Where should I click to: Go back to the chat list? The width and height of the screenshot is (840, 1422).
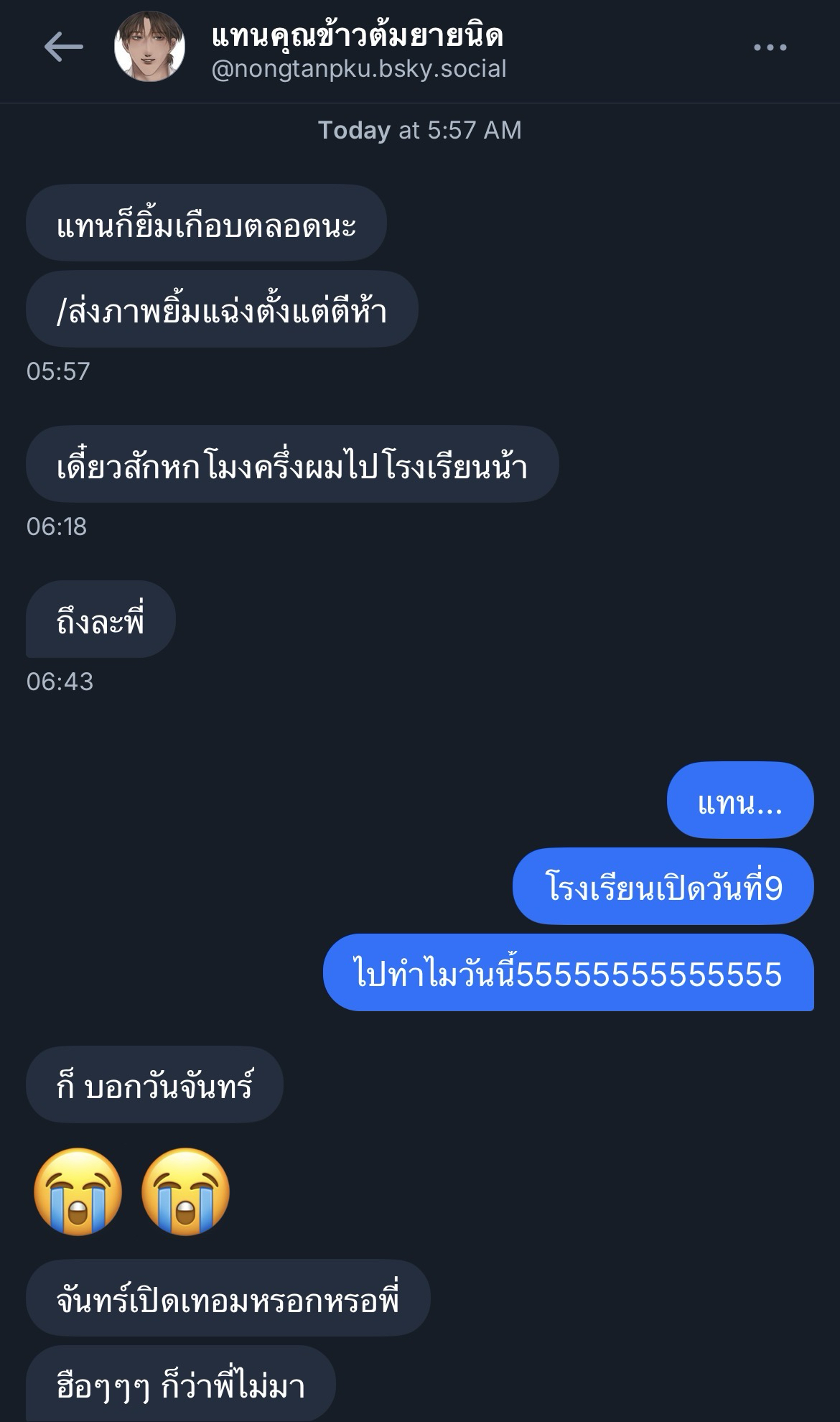coord(63,48)
